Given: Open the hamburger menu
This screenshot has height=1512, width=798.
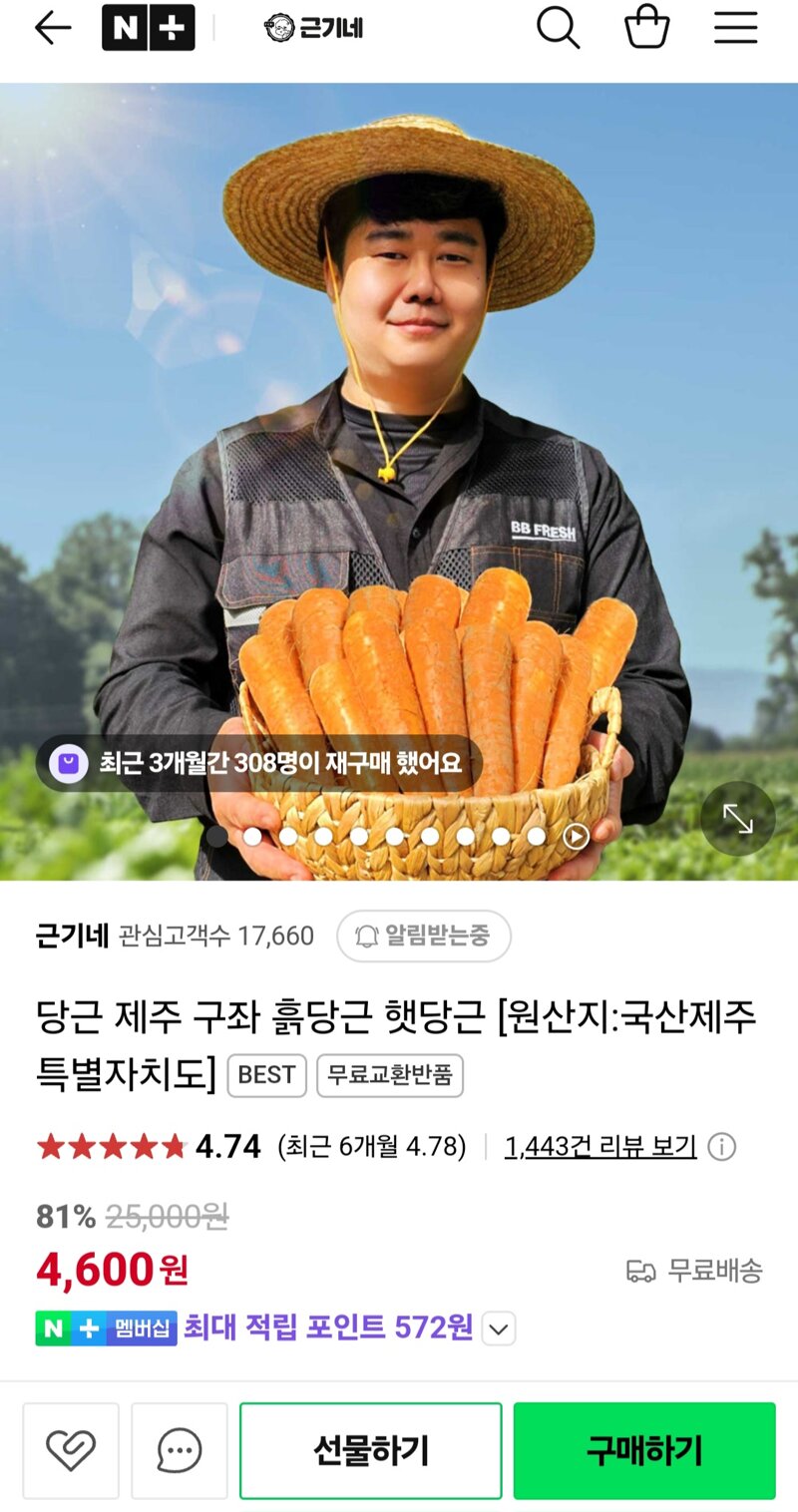Looking at the screenshot, I should point(735,29).
